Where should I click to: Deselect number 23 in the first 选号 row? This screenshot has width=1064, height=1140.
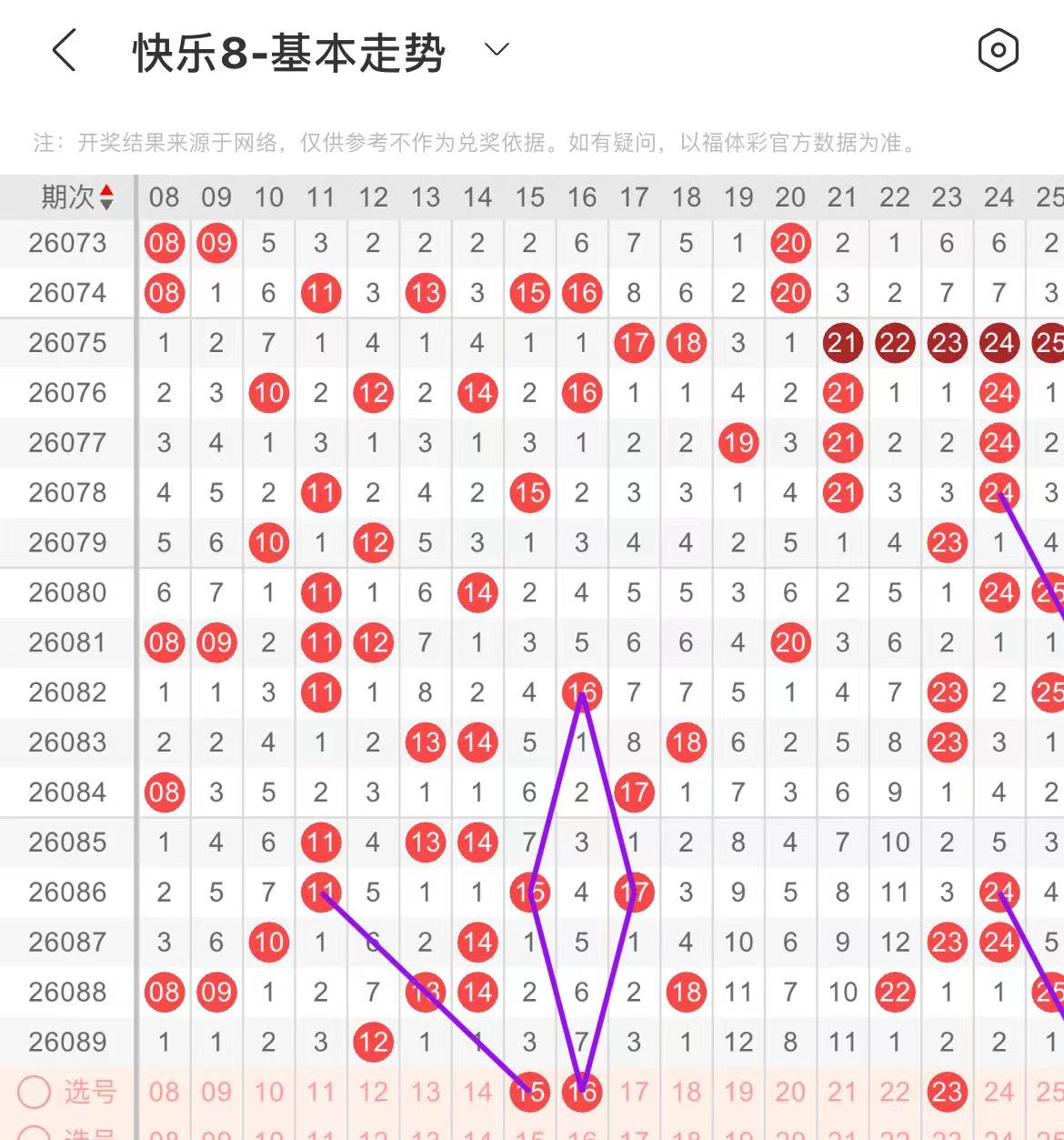click(947, 1091)
